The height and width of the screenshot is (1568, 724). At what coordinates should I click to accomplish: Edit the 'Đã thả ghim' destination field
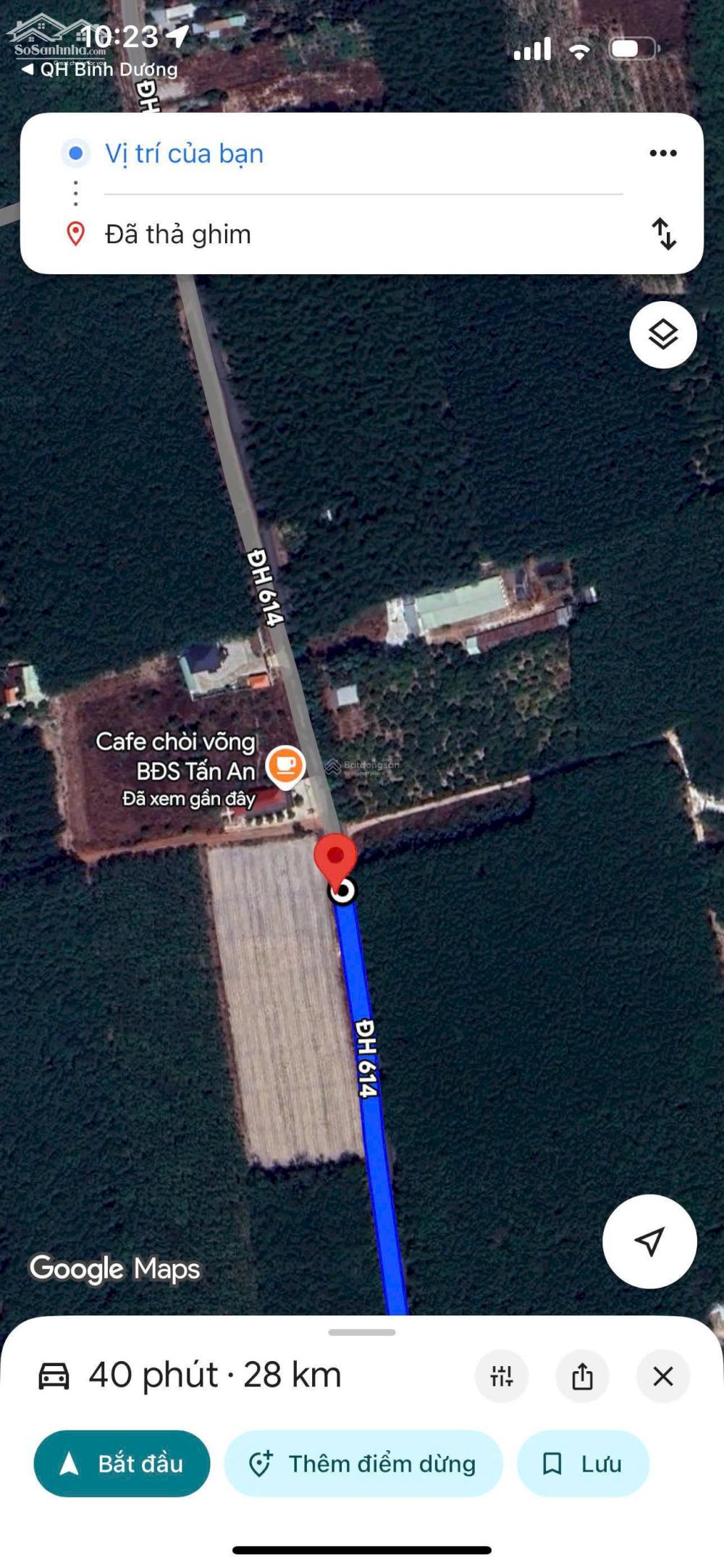point(178,234)
